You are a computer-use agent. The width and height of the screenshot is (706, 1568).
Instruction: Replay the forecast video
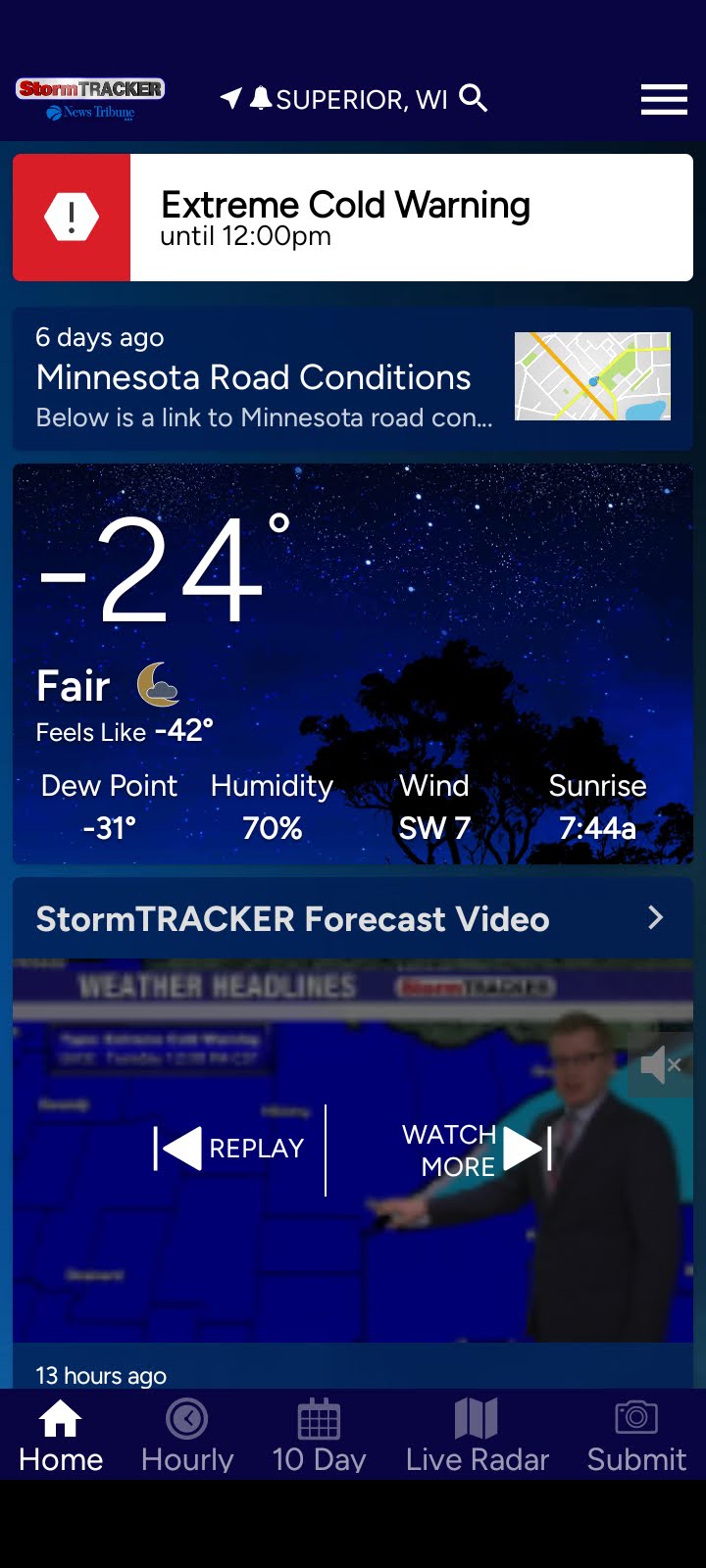(229, 1149)
